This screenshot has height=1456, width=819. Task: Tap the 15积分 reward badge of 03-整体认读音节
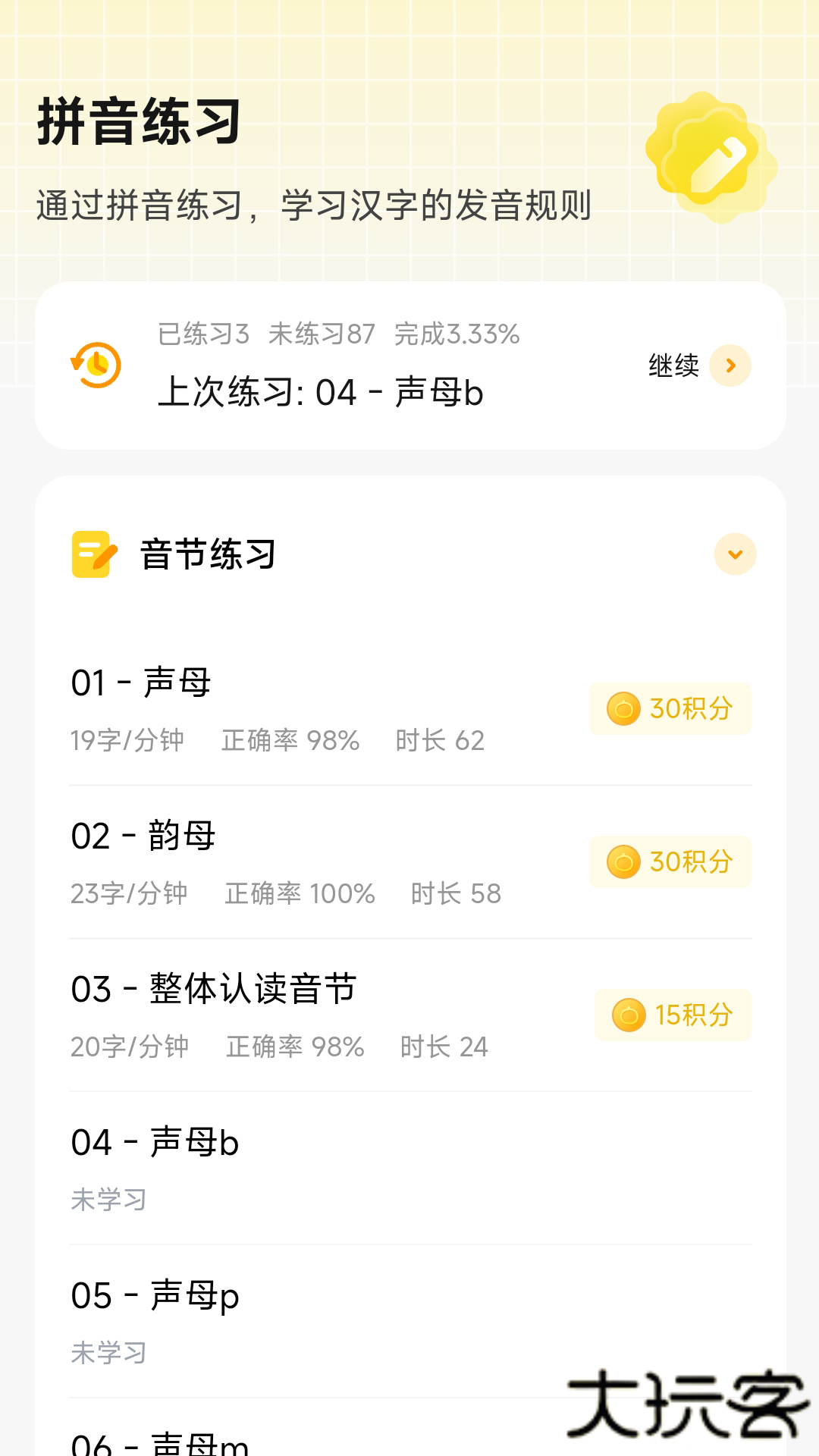(x=673, y=1015)
